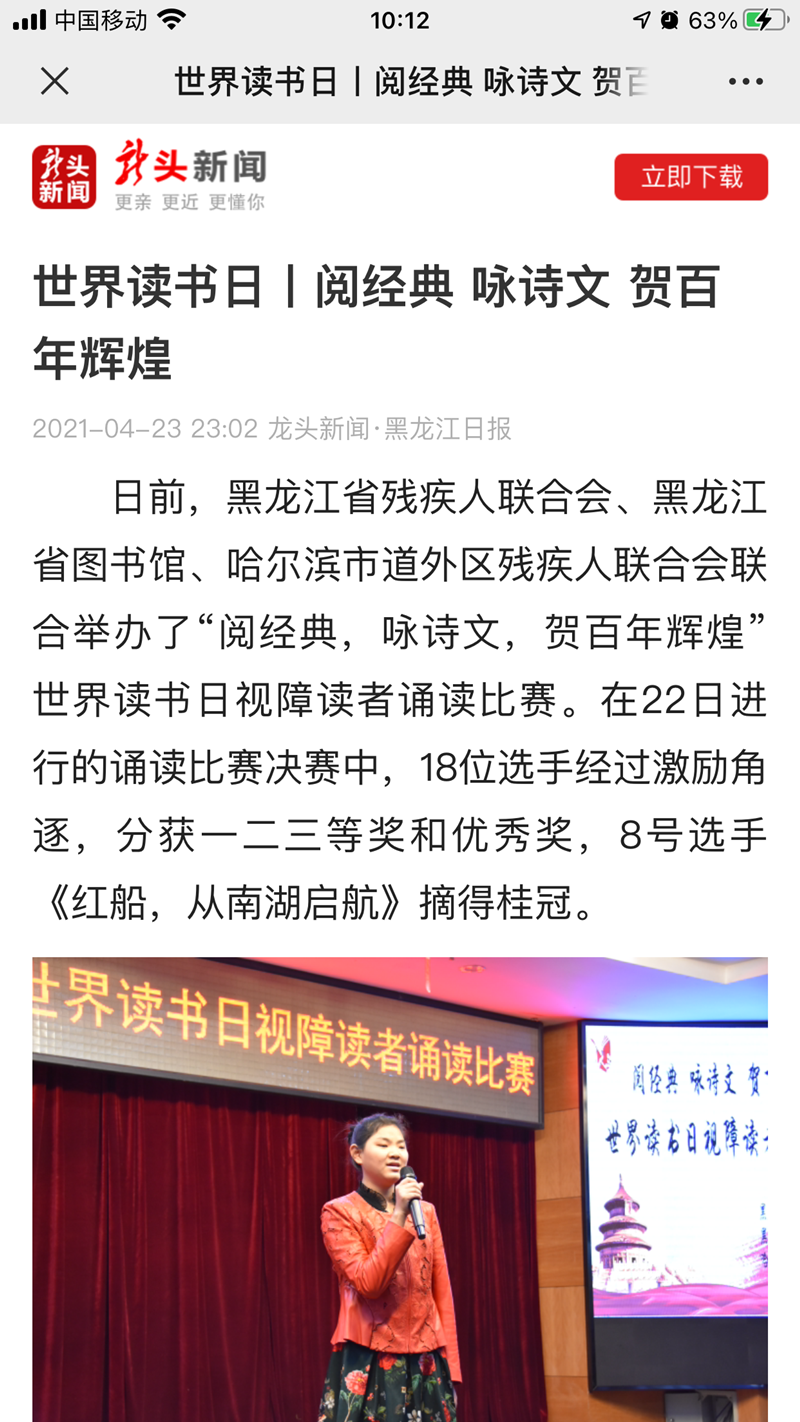Viewport: 800px width, 1422px height.
Task: Open the contest photo of the speaker
Action: 400,1188
